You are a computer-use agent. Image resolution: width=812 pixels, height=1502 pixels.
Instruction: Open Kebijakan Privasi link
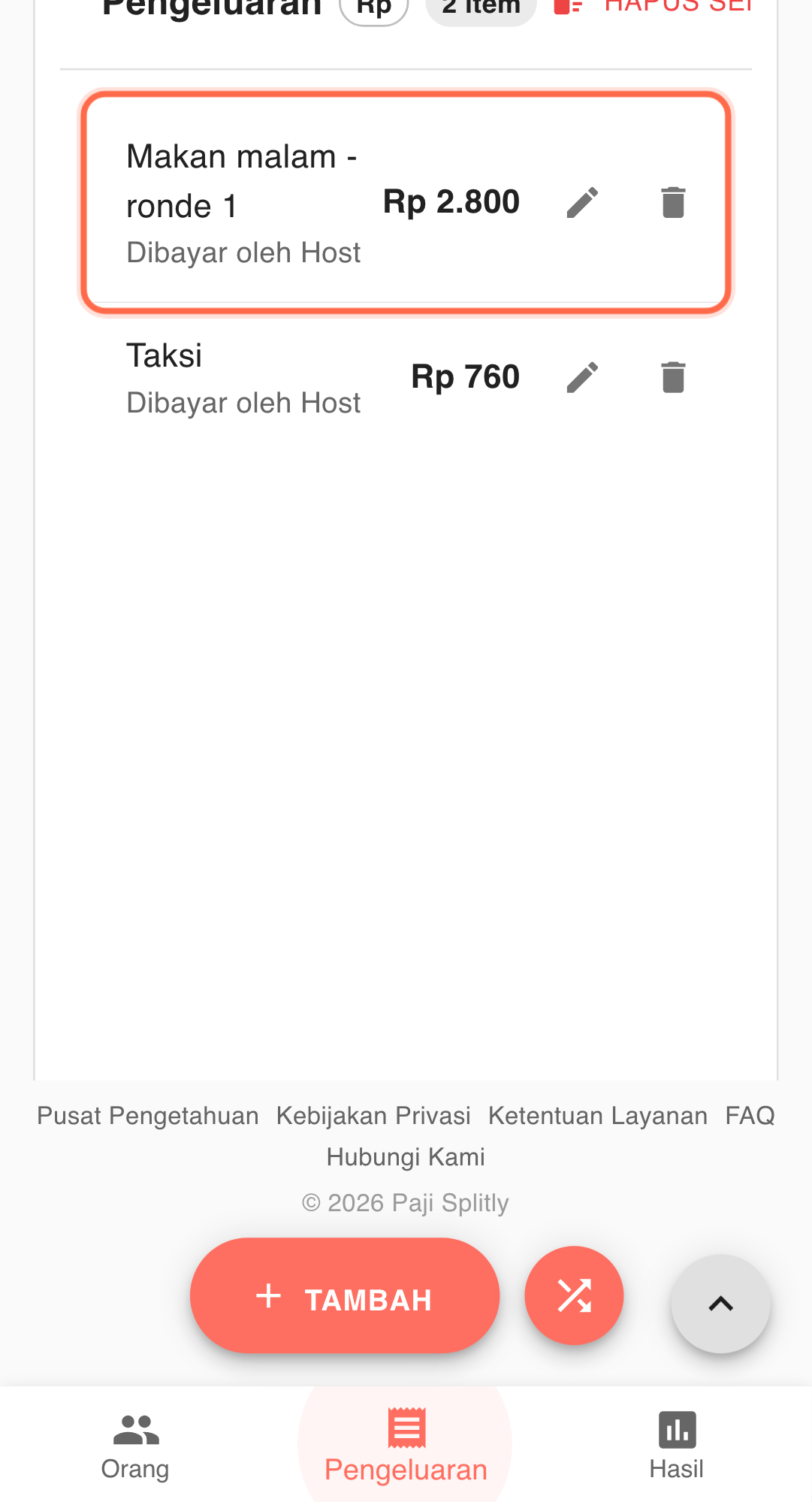pyautogui.click(x=373, y=1116)
